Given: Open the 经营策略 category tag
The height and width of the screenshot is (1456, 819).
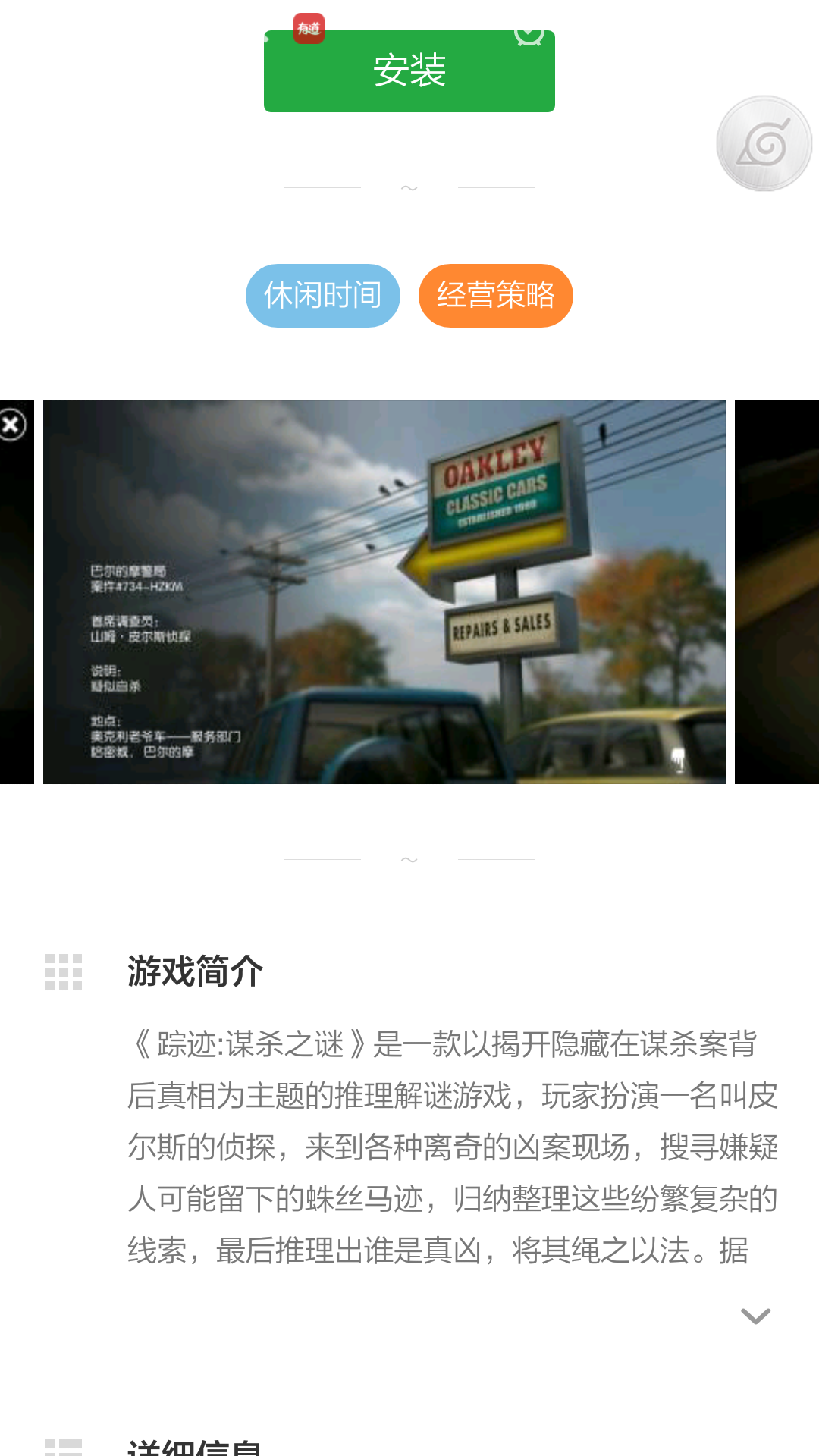Looking at the screenshot, I should tap(495, 296).
